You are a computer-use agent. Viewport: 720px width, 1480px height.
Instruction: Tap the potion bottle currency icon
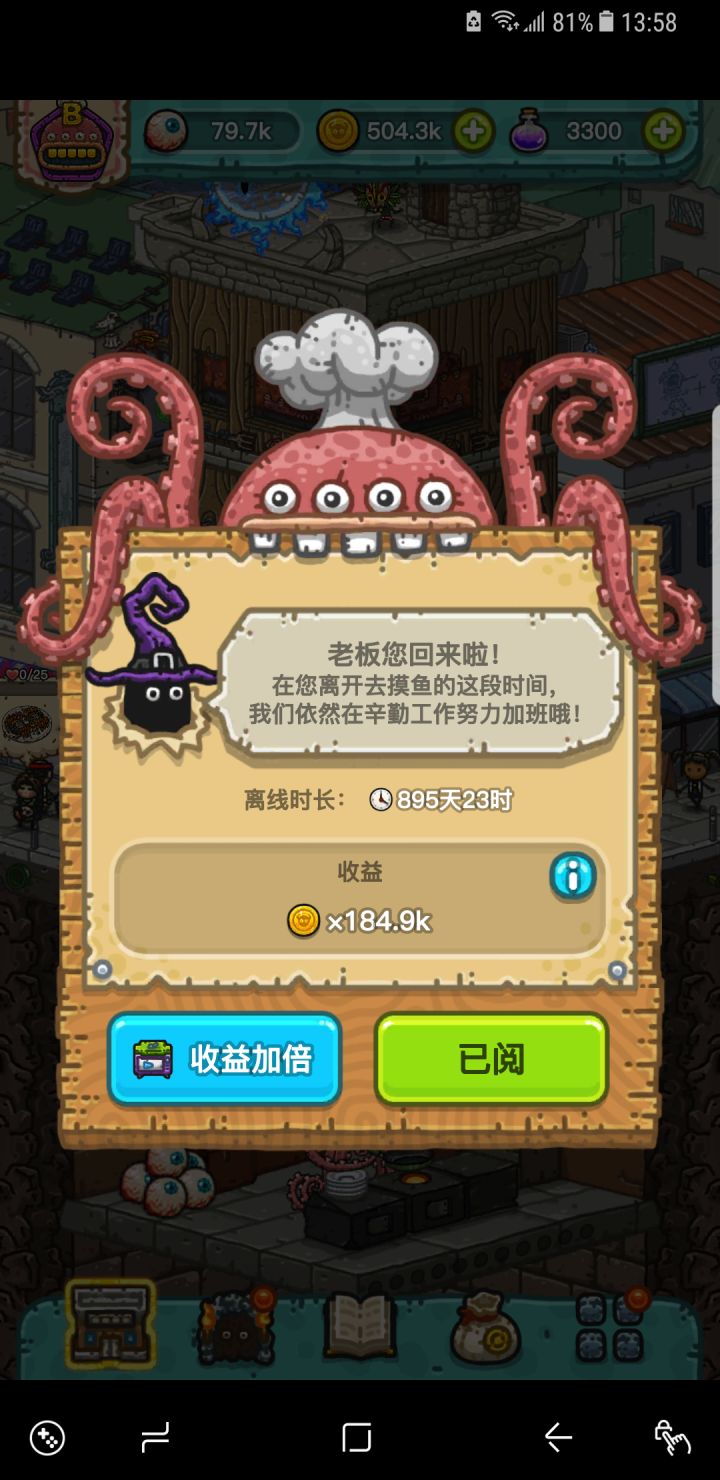tap(530, 131)
